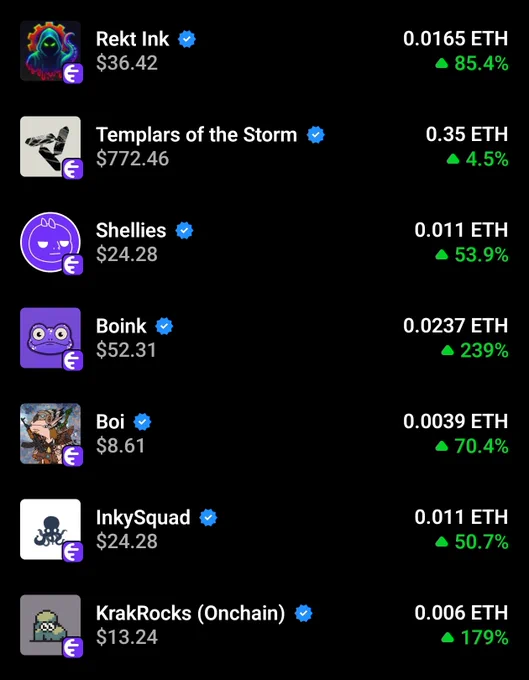Open the KrakRocks (Onchain) collection
This screenshot has height=680, width=529.
click(264, 625)
